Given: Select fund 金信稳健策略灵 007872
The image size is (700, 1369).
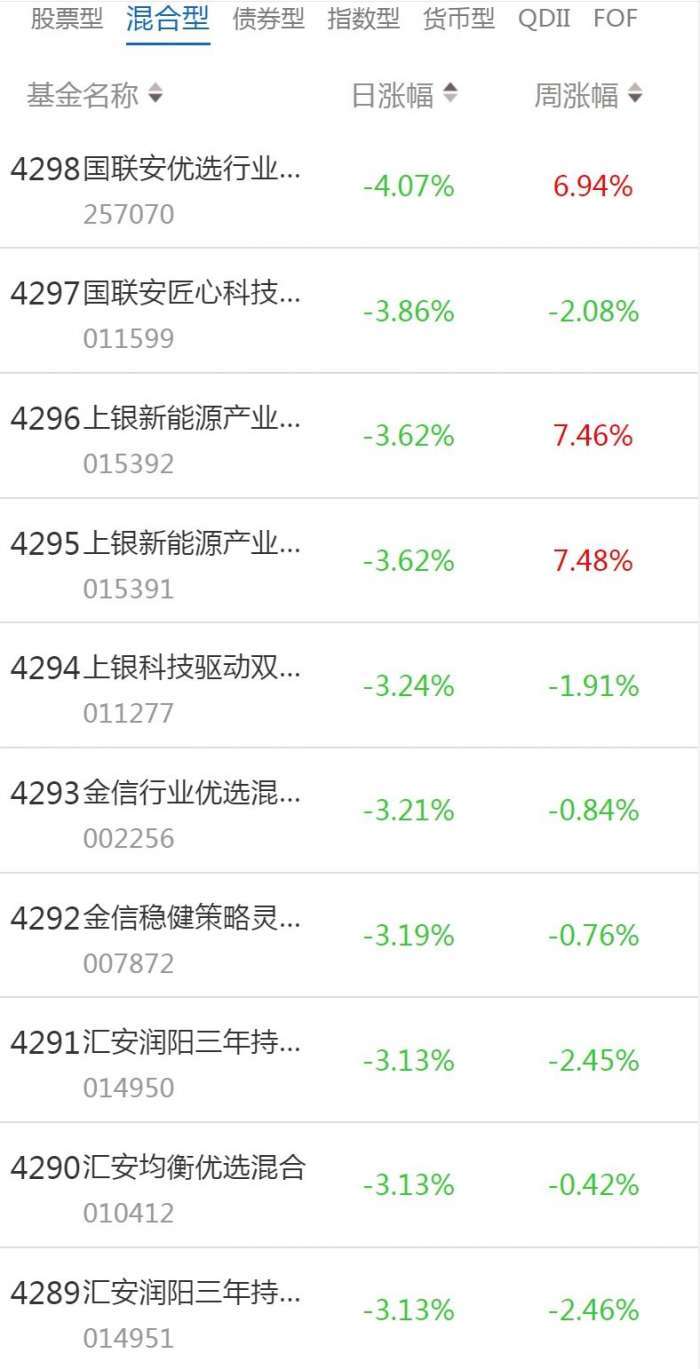Looking at the screenshot, I should click(156, 936).
